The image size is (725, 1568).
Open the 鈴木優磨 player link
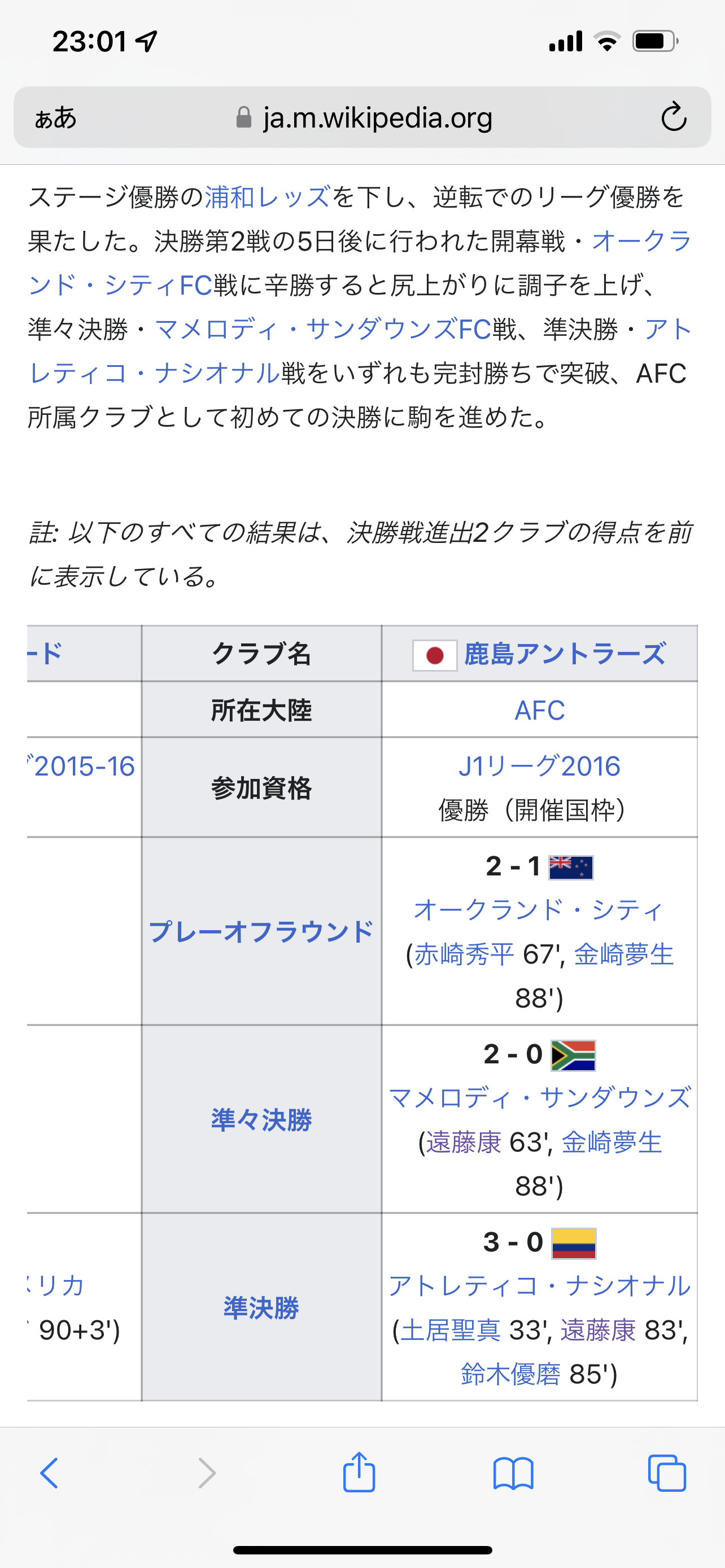coord(510,1374)
